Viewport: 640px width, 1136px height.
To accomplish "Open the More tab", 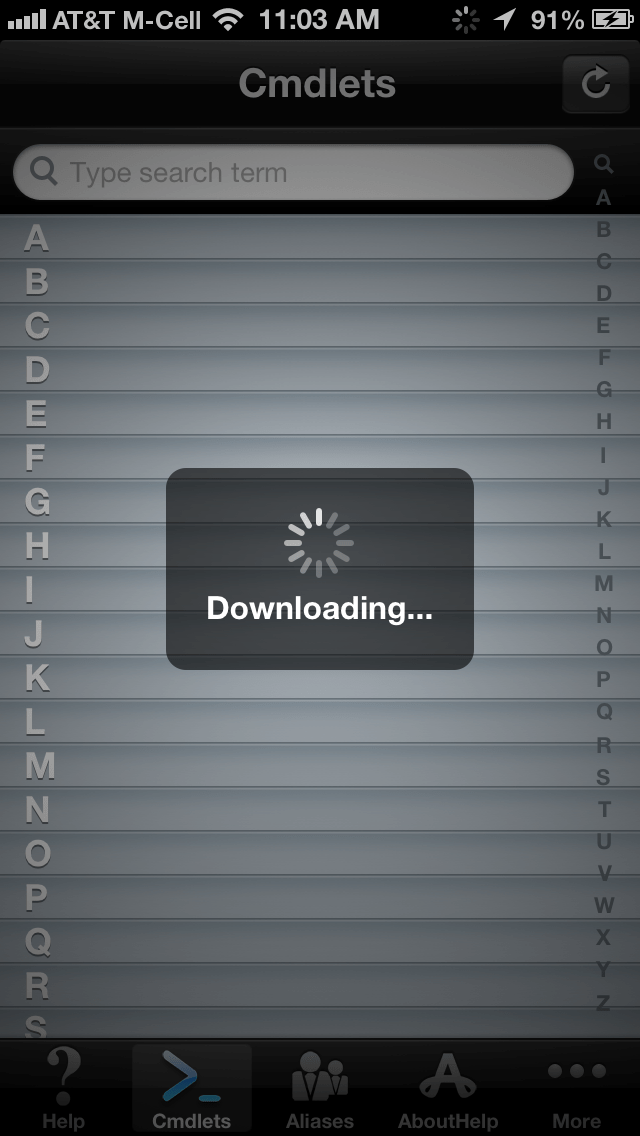I will point(576,1089).
